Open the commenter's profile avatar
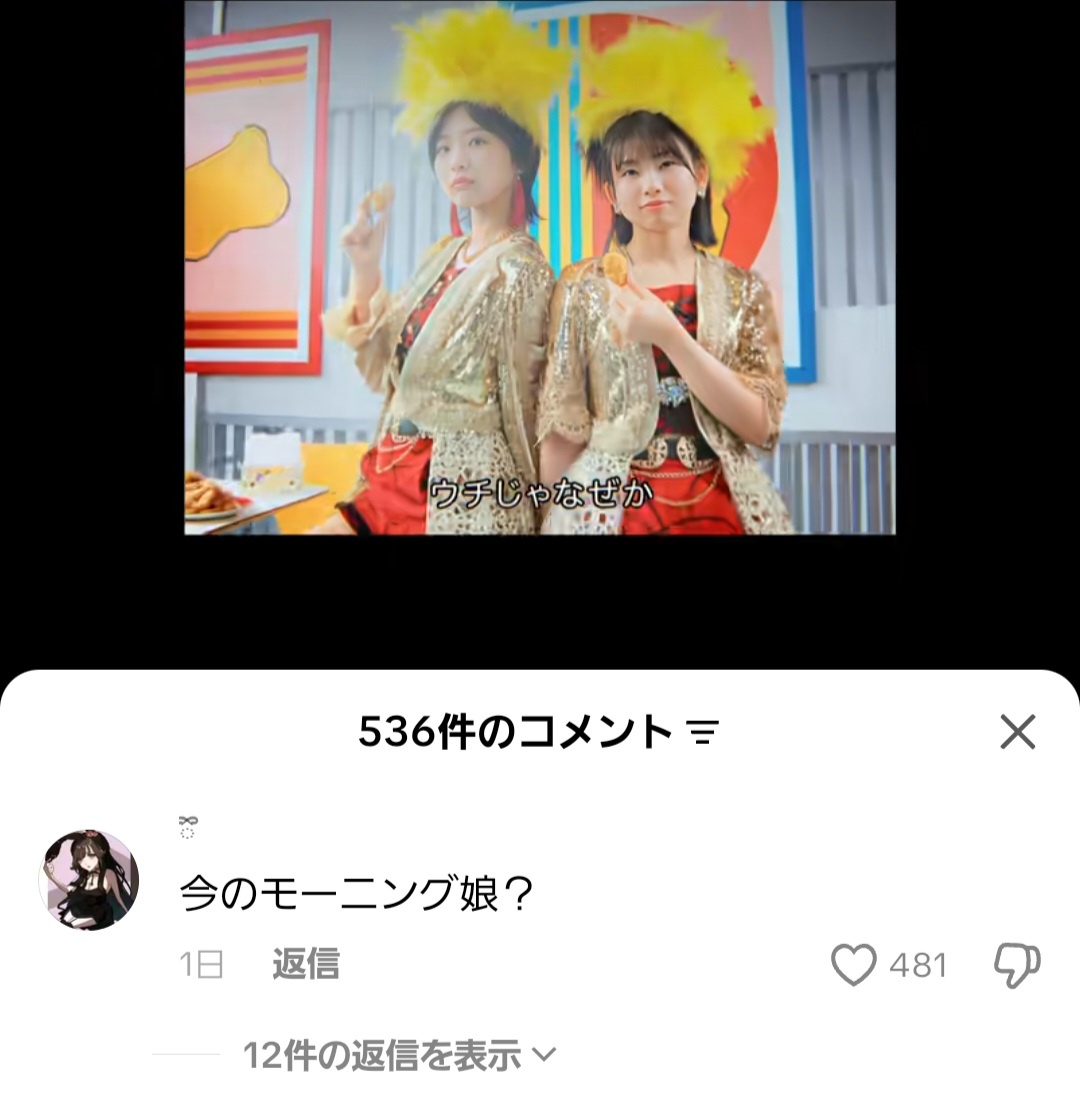This screenshot has height=1104, width=1080. pos(89,880)
